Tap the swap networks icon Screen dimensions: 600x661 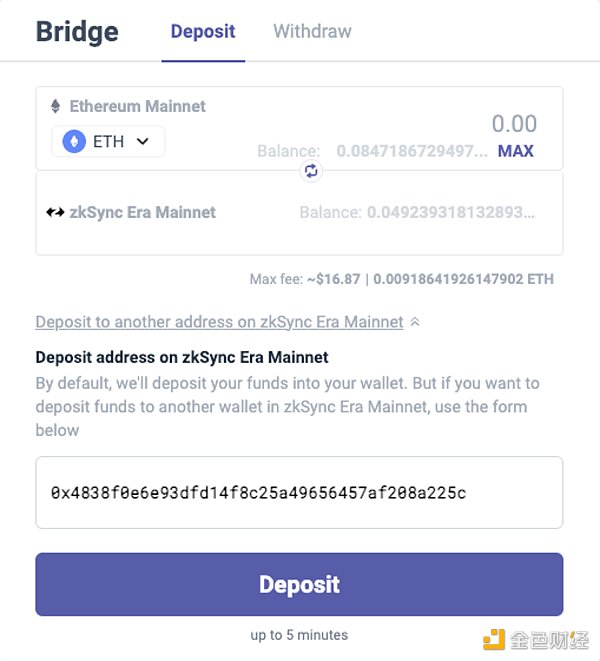pos(311,171)
